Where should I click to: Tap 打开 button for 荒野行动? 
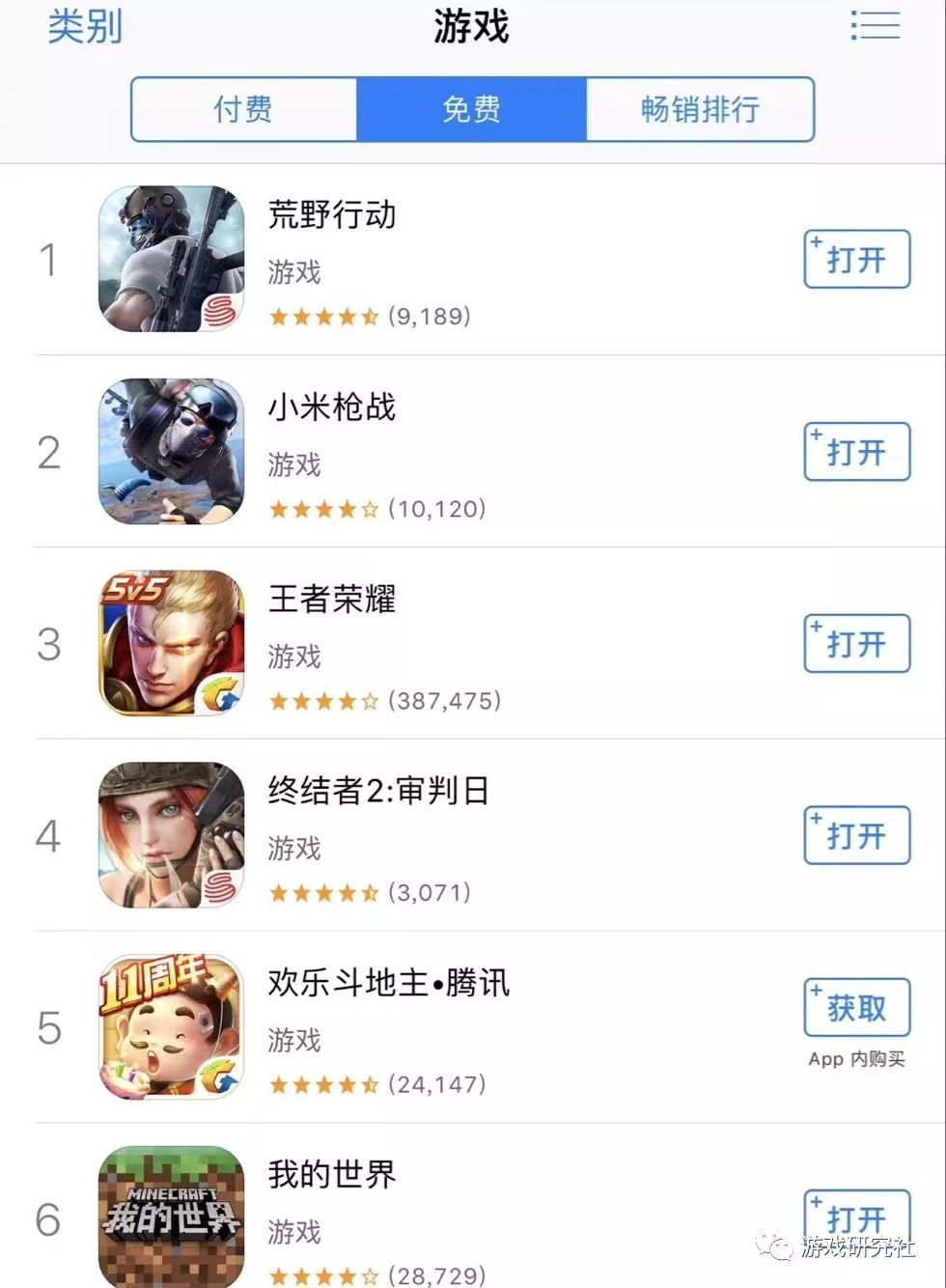click(x=856, y=260)
